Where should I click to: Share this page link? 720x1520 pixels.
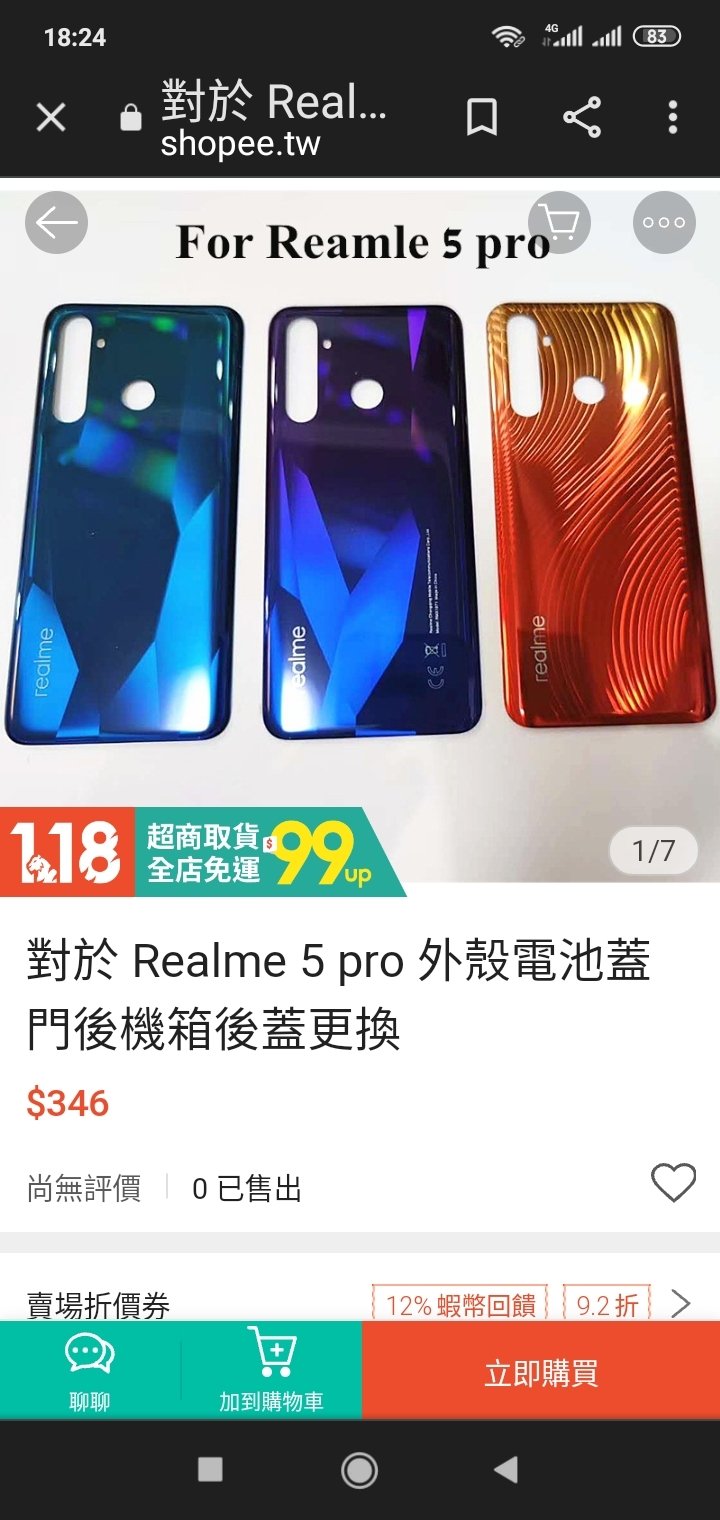click(582, 118)
